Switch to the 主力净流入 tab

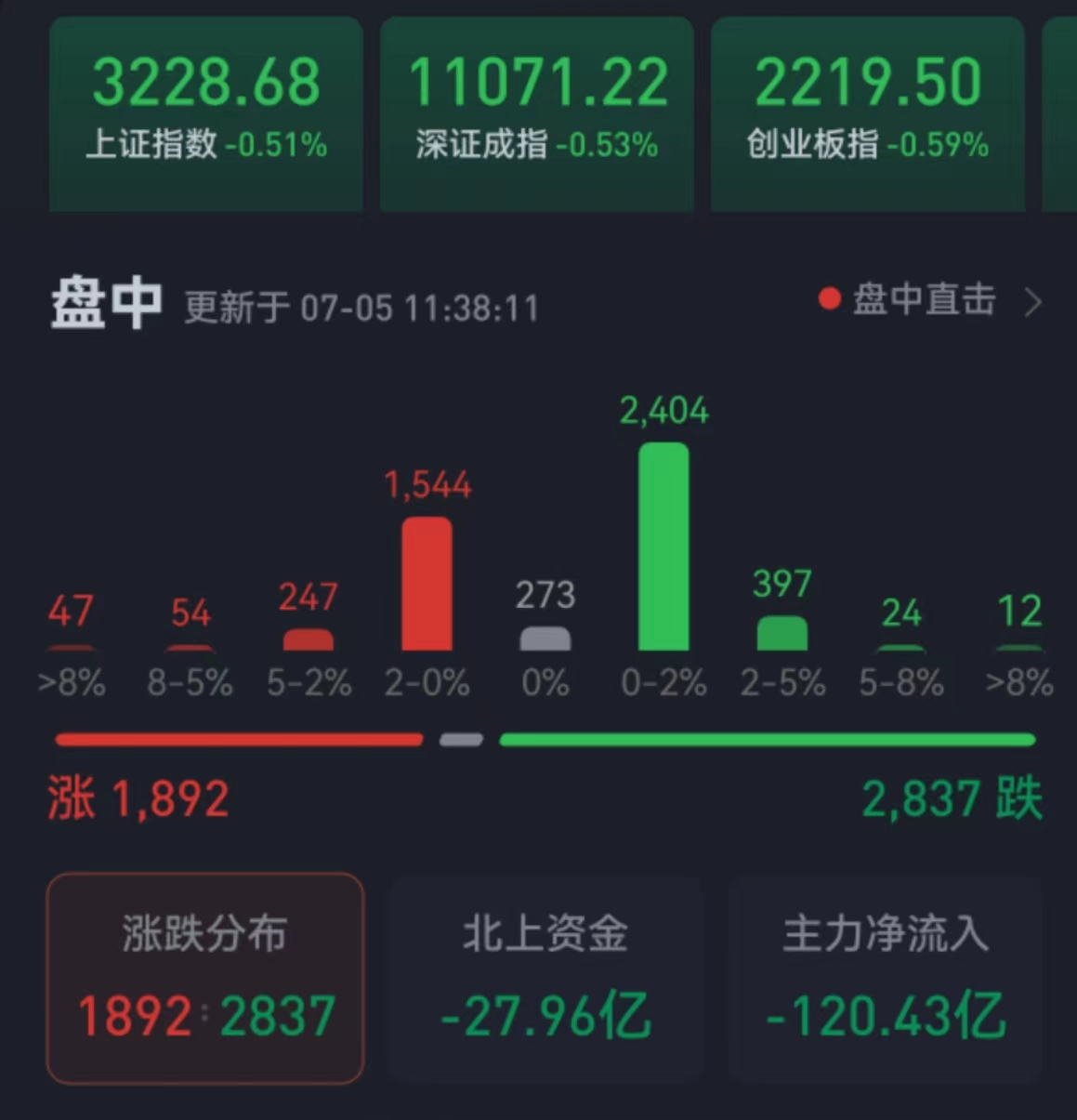[885, 978]
